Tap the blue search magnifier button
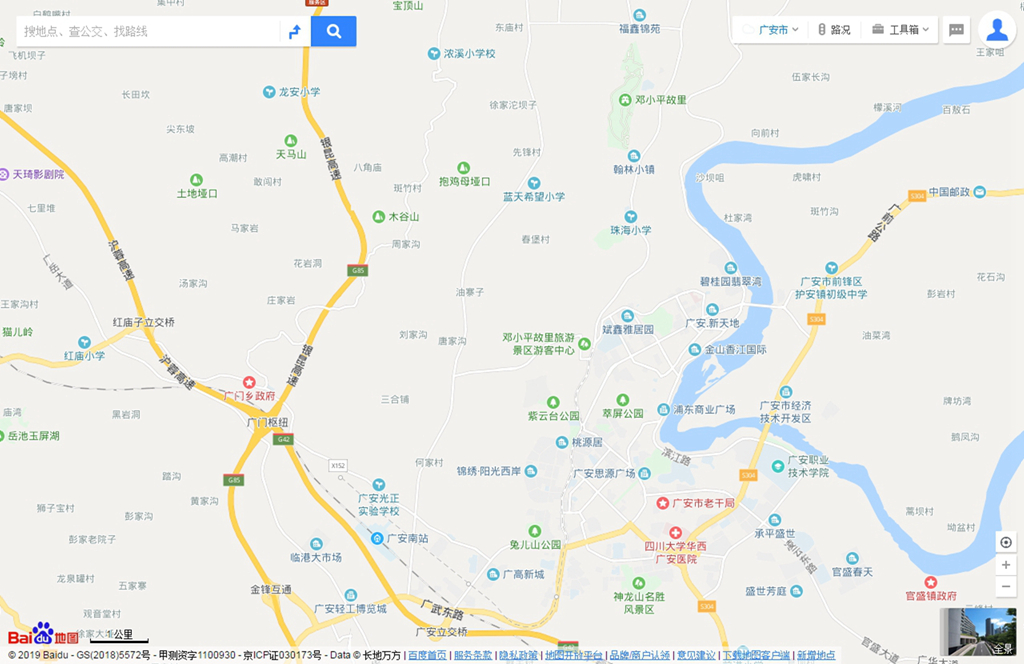The image size is (1024, 664). click(x=334, y=31)
